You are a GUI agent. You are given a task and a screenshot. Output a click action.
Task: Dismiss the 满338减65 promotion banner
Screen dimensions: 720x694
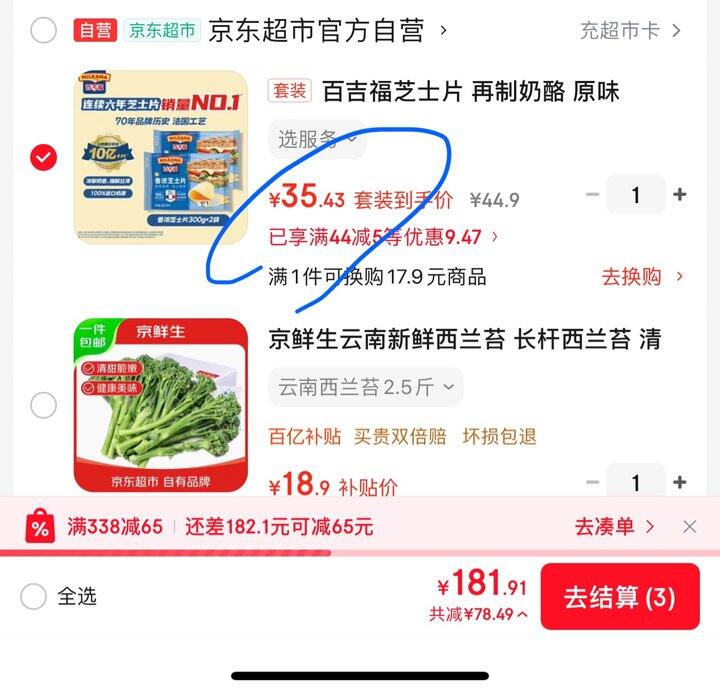pyautogui.click(x=690, y=526)
